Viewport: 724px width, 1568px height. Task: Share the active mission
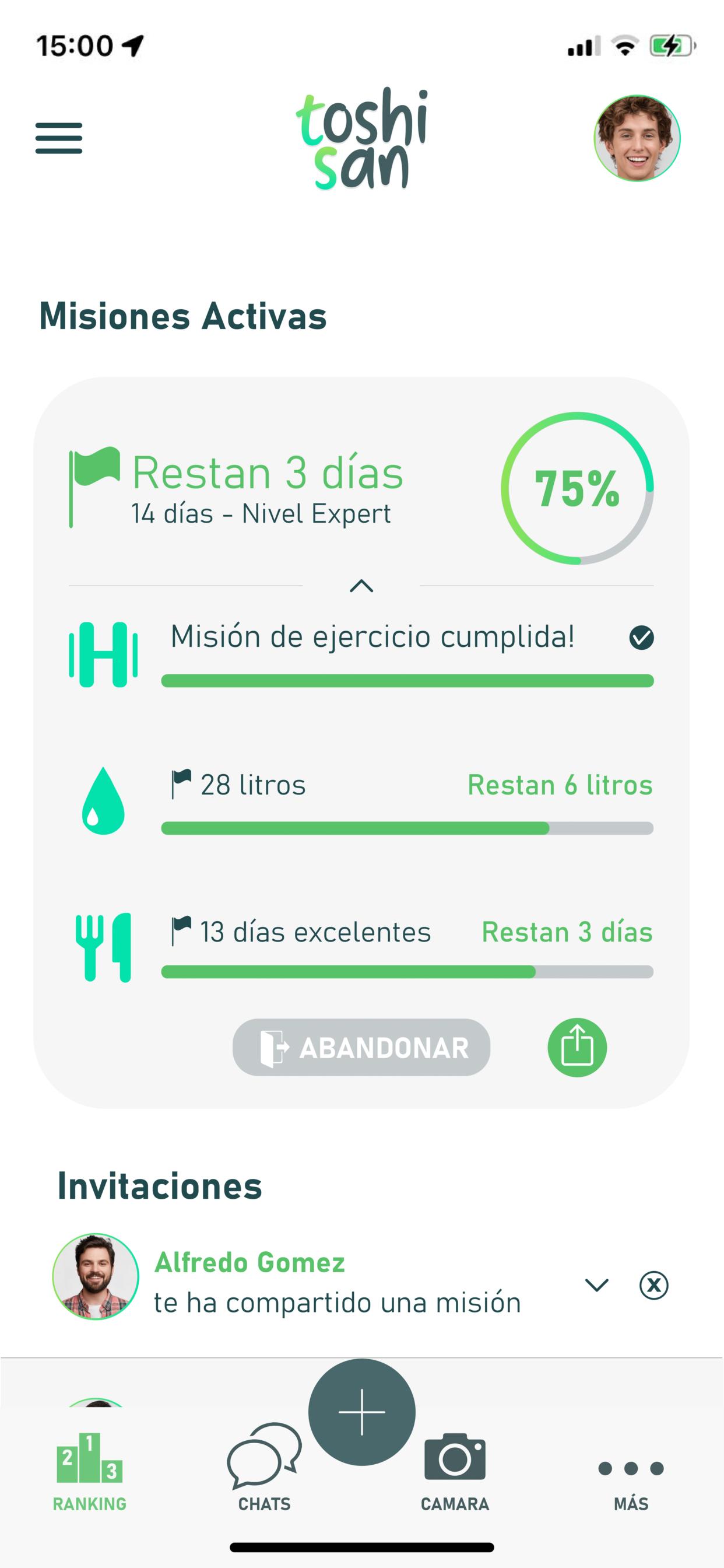(x=577, y=1048)
